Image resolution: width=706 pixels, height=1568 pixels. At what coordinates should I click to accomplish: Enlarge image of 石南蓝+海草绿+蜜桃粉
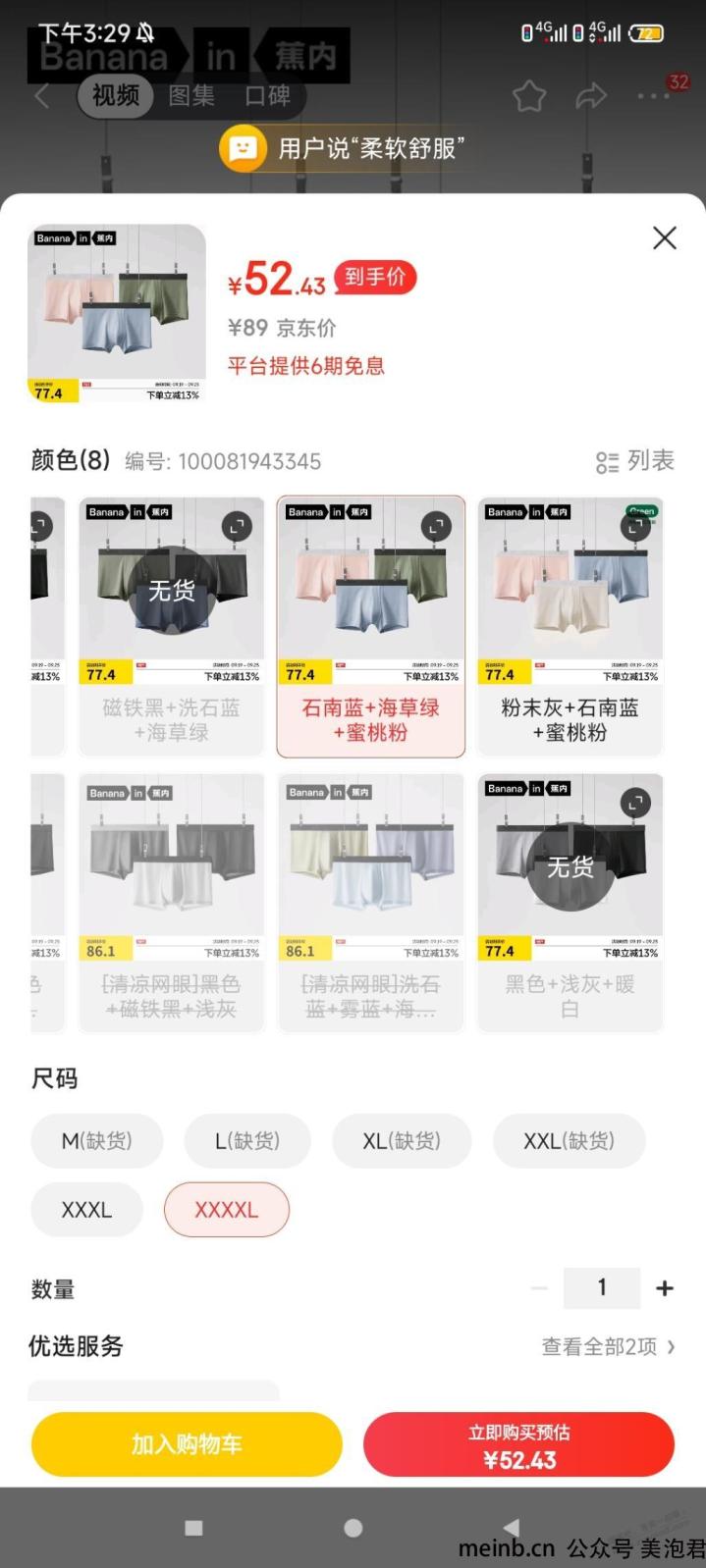tap(436, 527)
